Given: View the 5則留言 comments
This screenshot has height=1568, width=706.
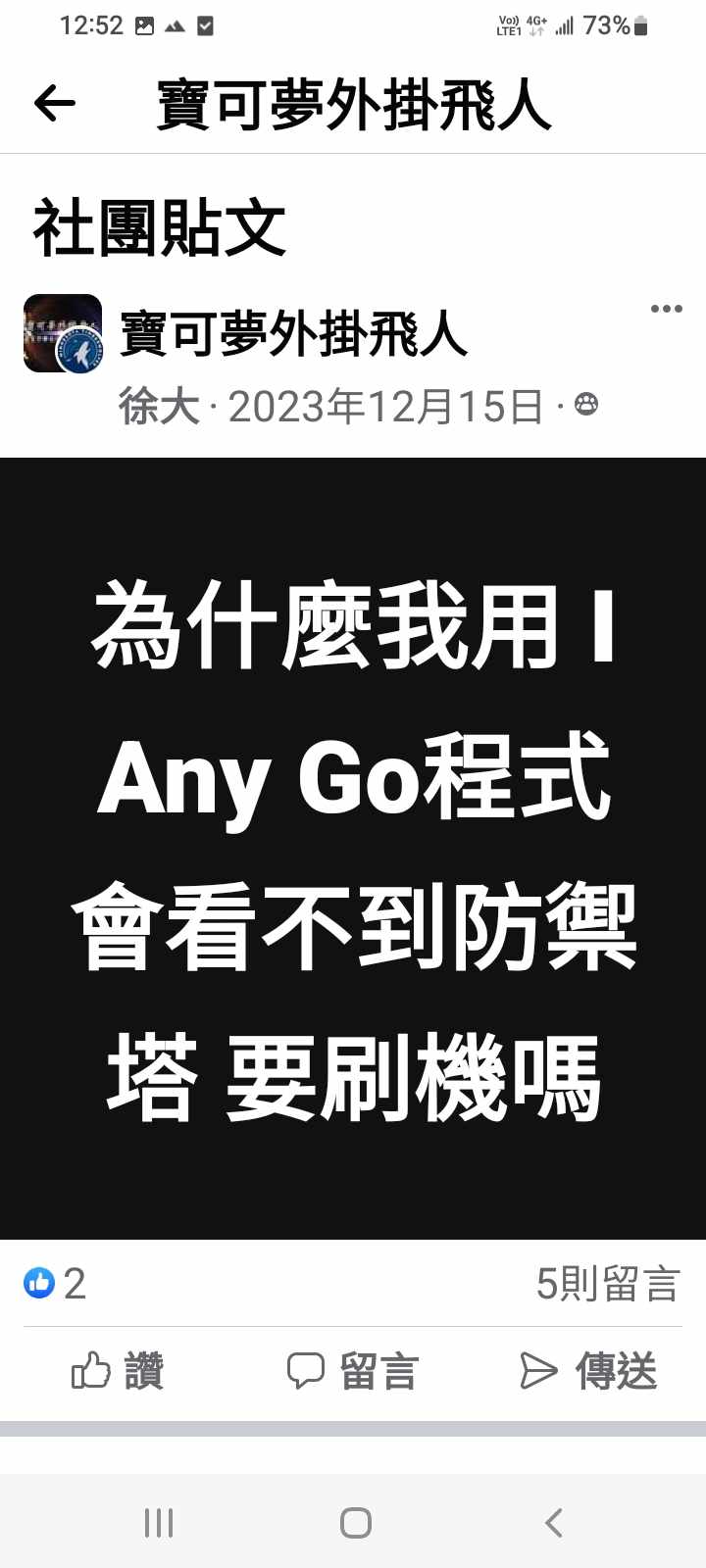Looking at the screenshot, I should pos(607,1284).
